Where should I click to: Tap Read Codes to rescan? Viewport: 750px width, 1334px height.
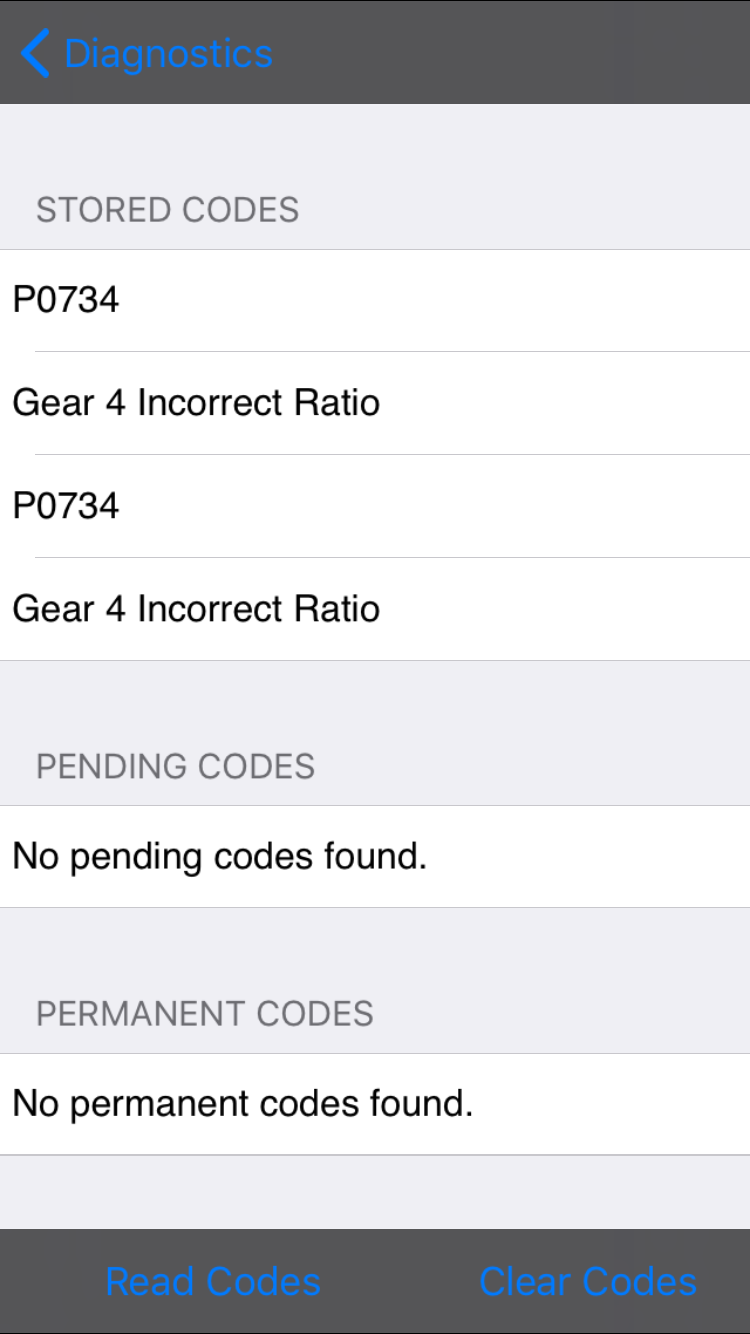coord(213,1281)
